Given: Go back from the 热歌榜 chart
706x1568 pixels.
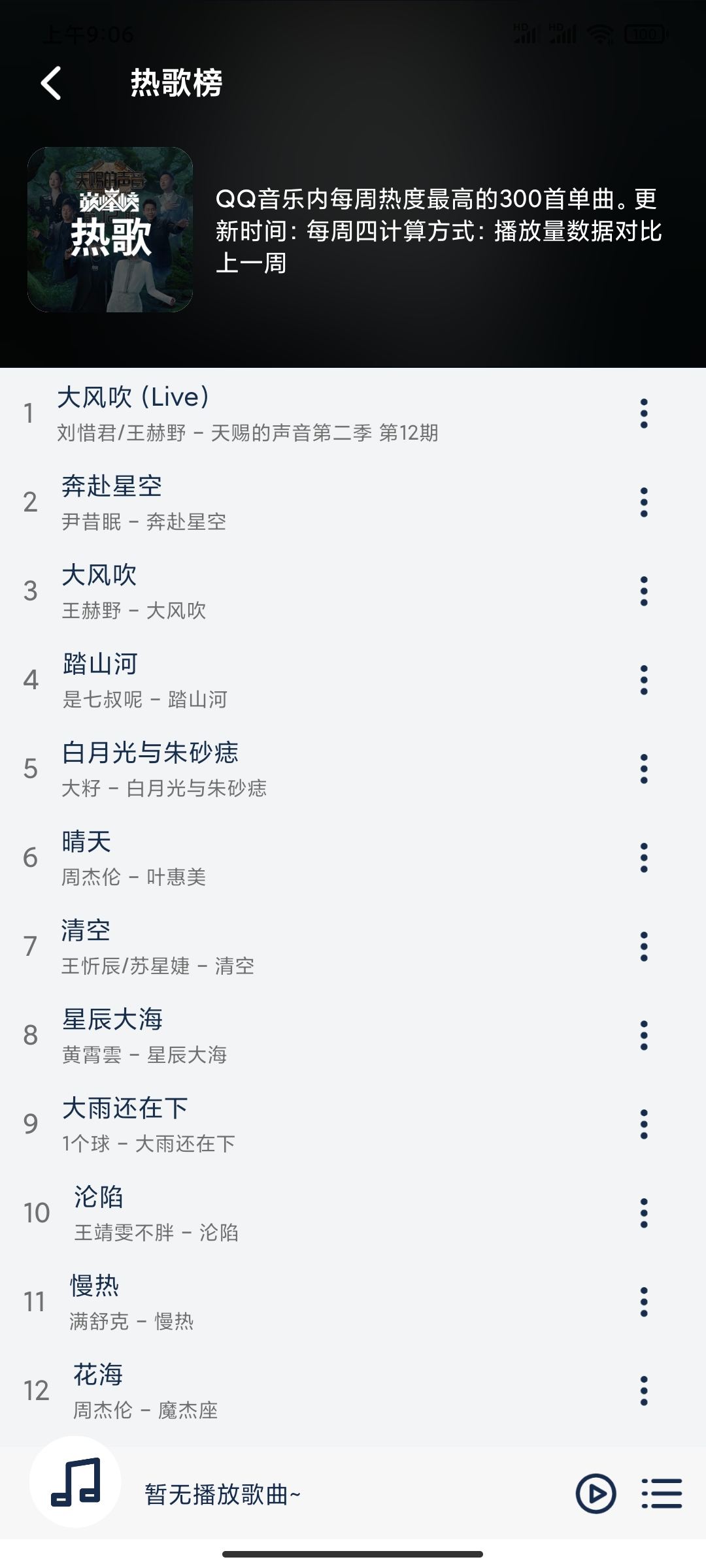Looking at the screenshot, I should pyautogui.click(x=51, y=83).
